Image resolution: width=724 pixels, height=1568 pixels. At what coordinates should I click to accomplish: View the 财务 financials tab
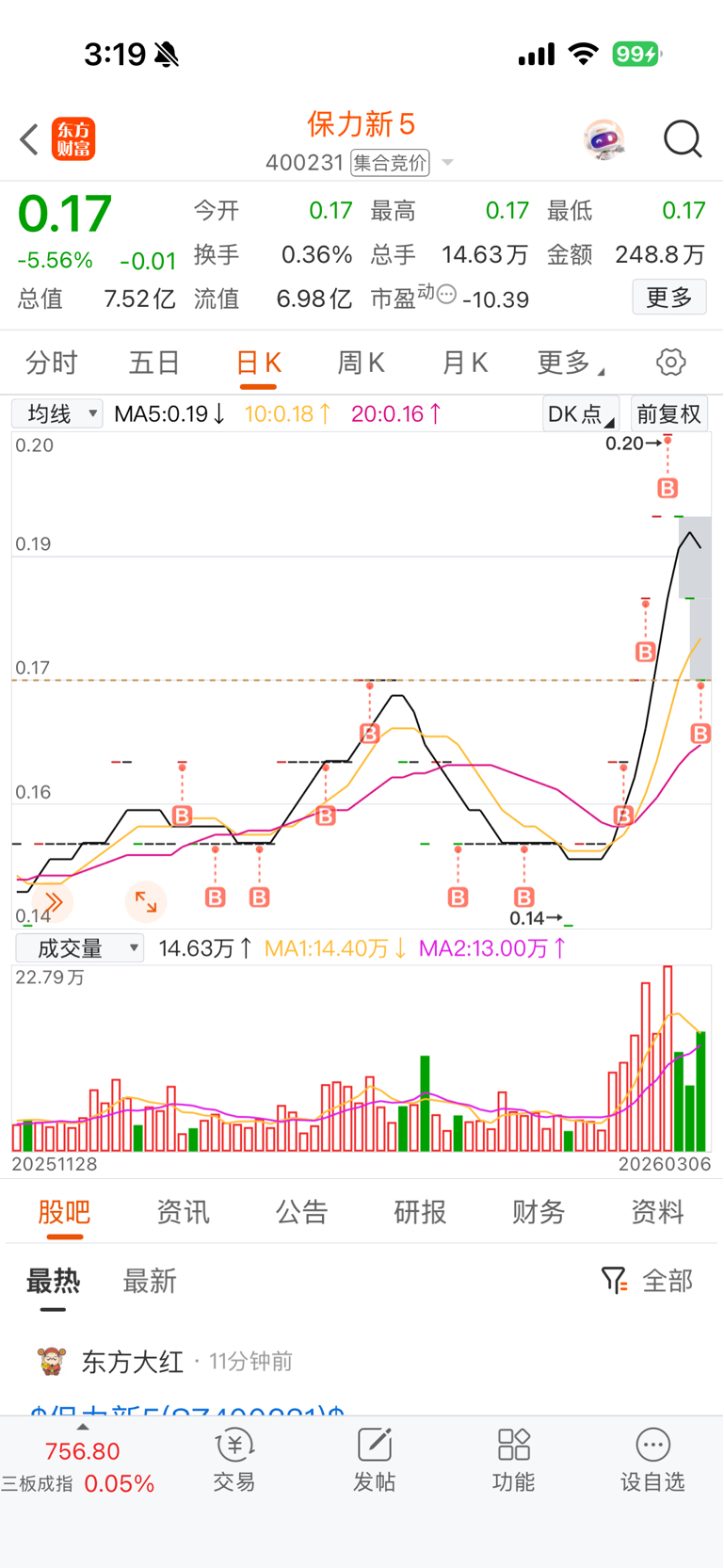click(539, 1212)
